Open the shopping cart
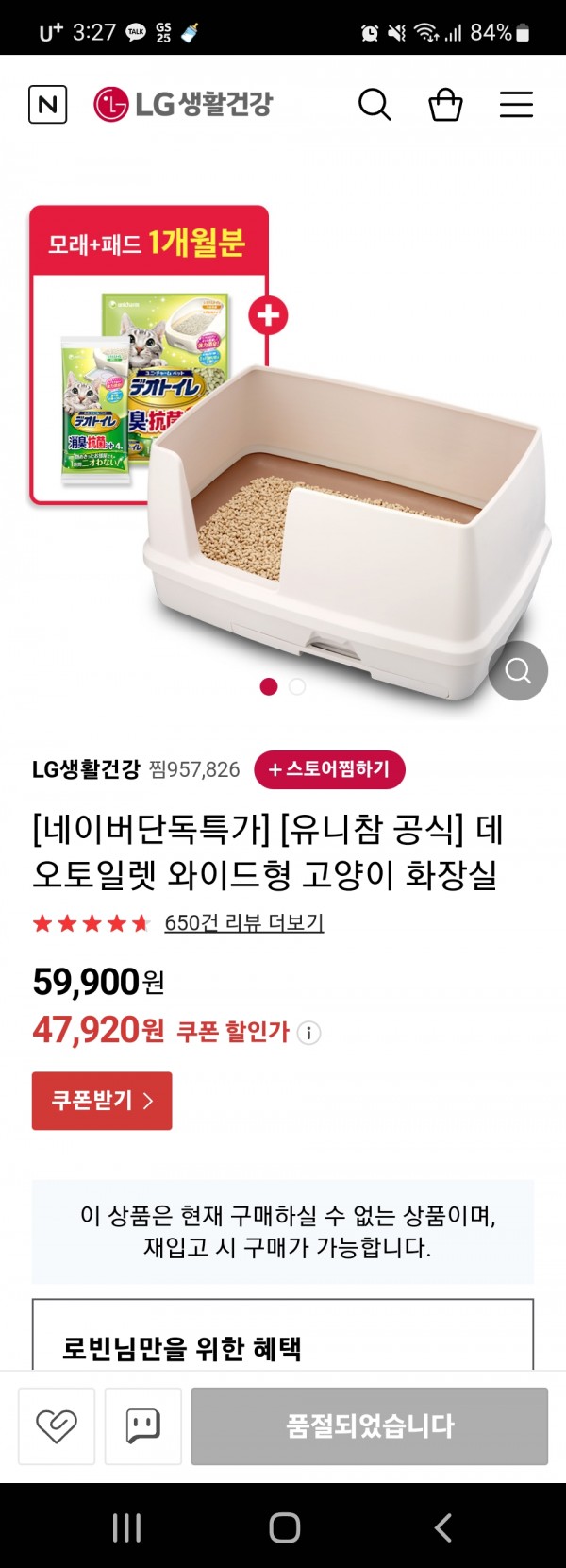The width and height of the screenshot is (566, 1568). 445,104
